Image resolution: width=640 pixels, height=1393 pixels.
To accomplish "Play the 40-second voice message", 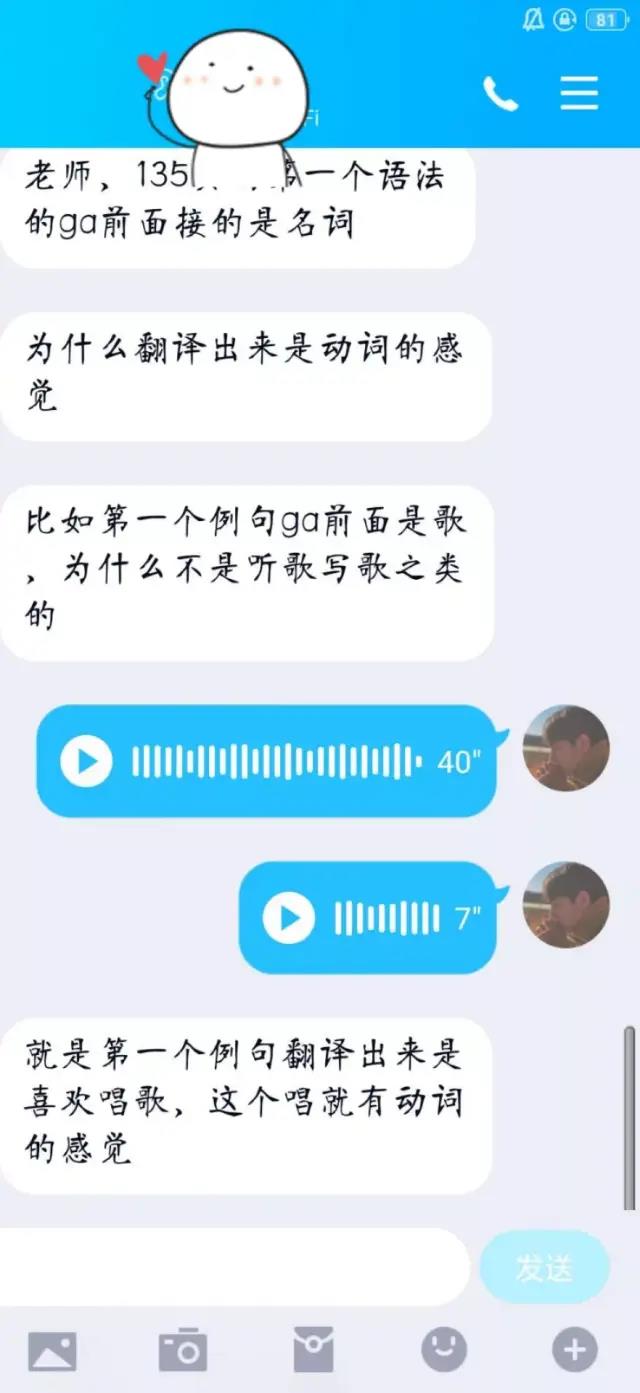I will 87,761.
